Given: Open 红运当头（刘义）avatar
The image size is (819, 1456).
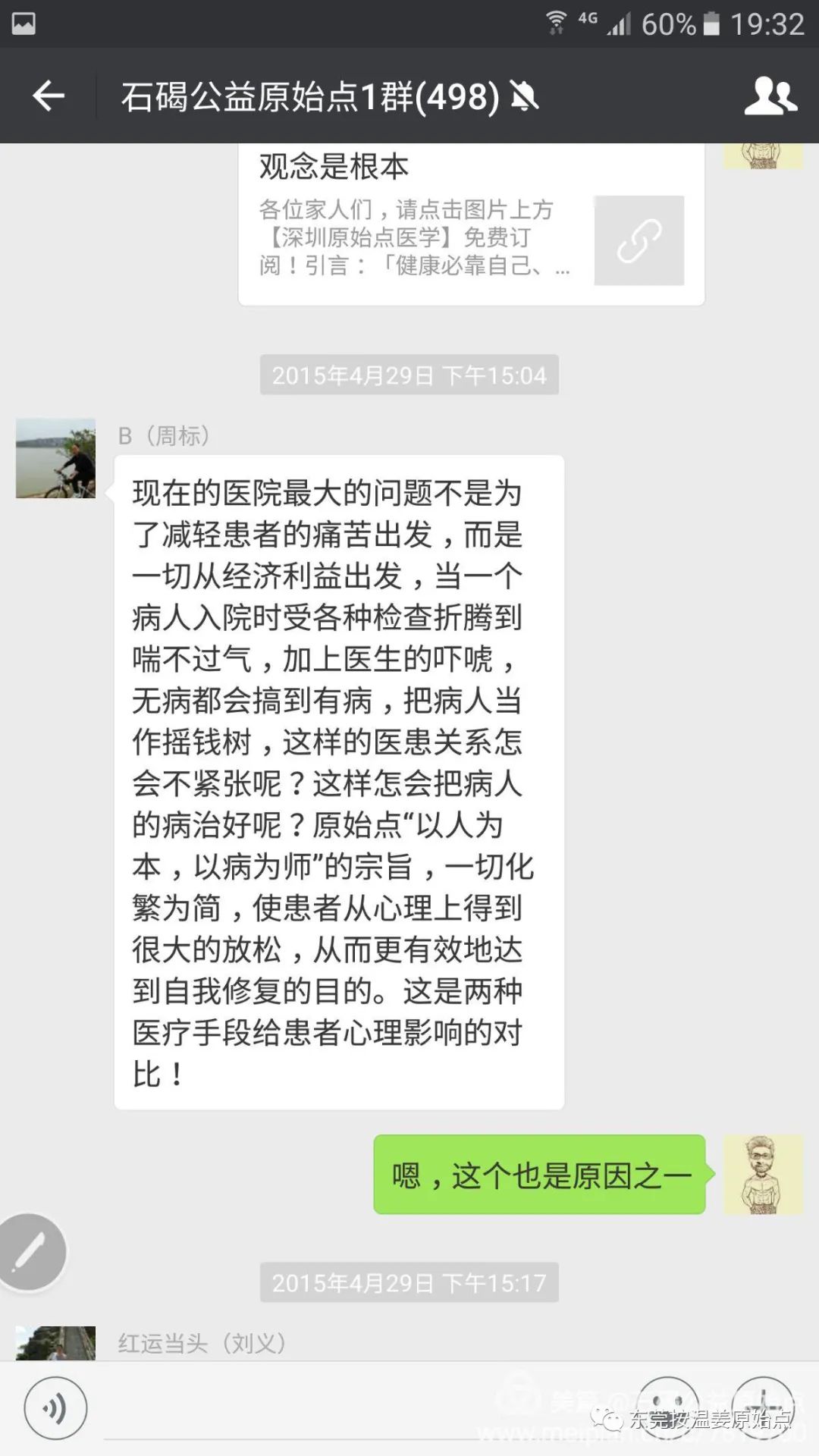Looking at the screenshot, I should (x=56, y=1342).
